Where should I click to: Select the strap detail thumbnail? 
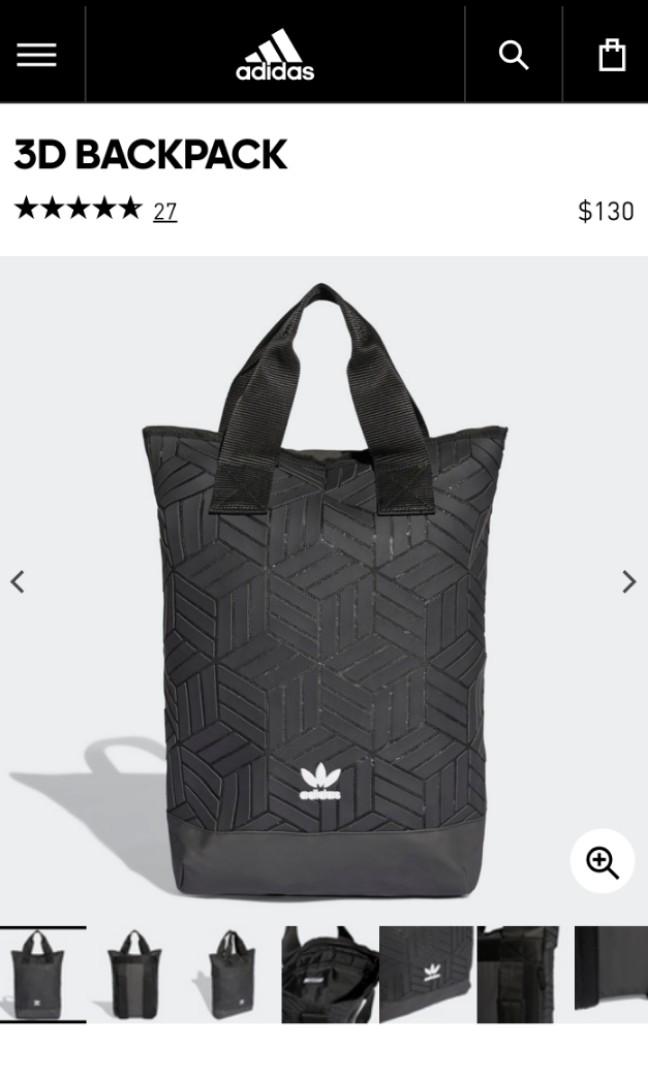coord(518,974)
